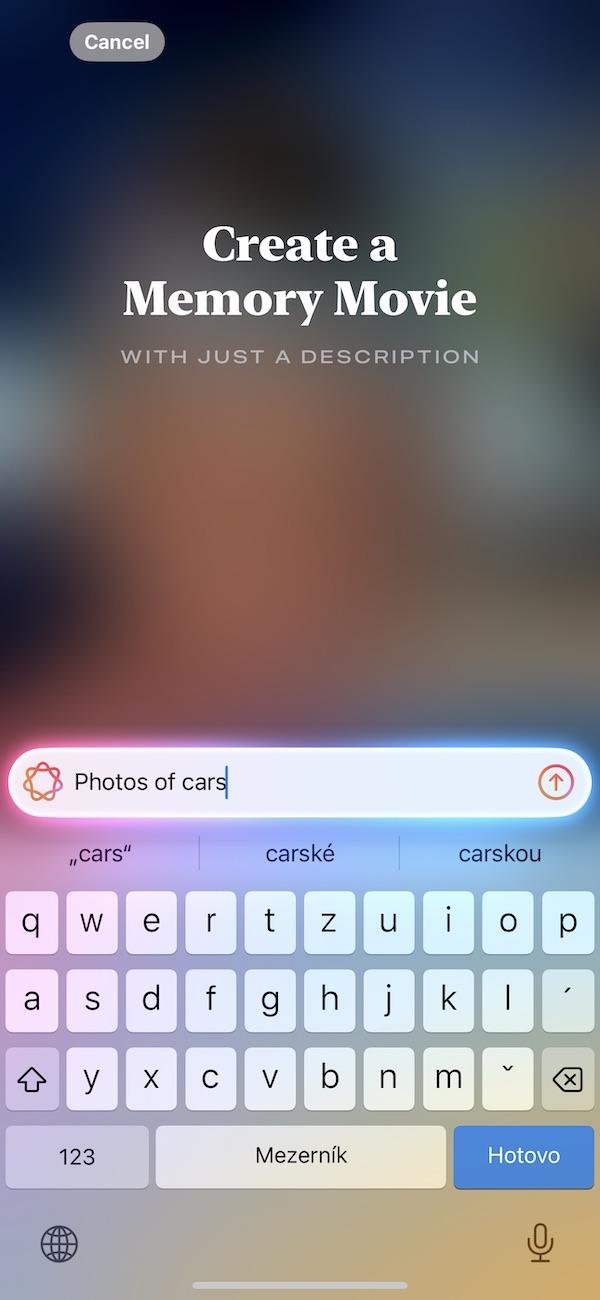Start dictation with the microphone icon
600x1300 pixels.
[x=540, y=1243]
